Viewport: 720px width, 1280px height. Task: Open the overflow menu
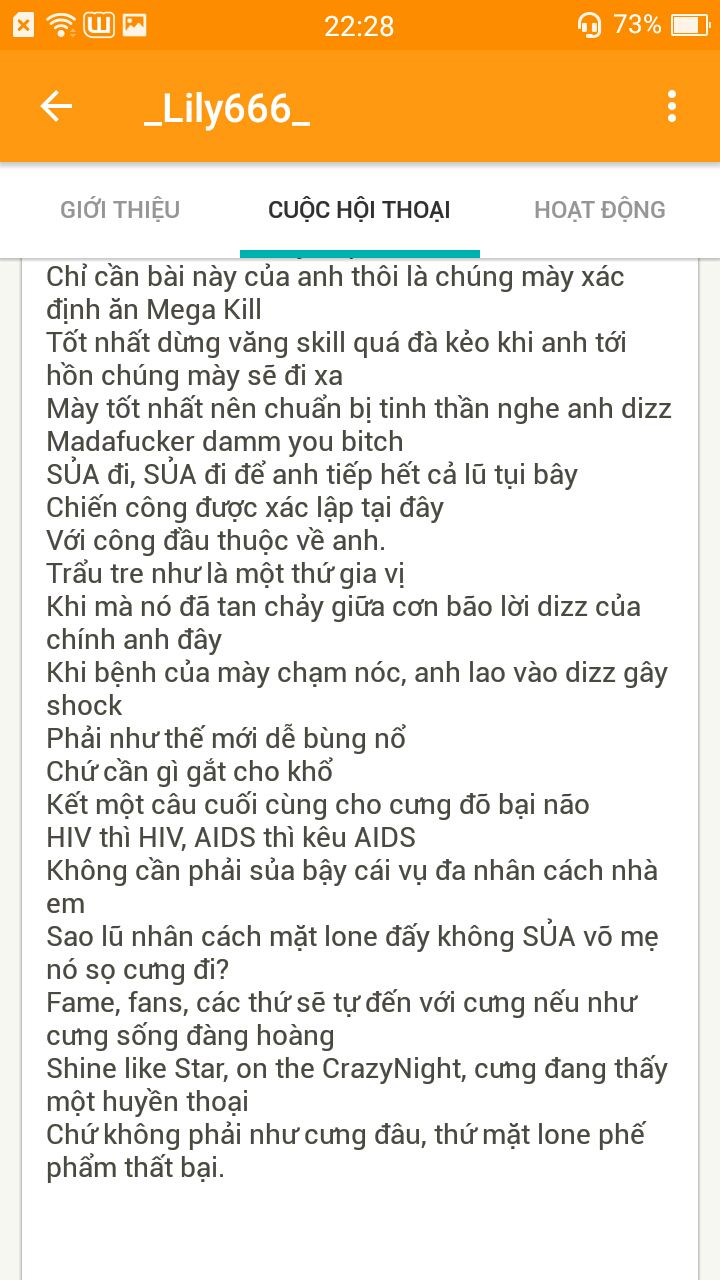(x=672, y=106)
